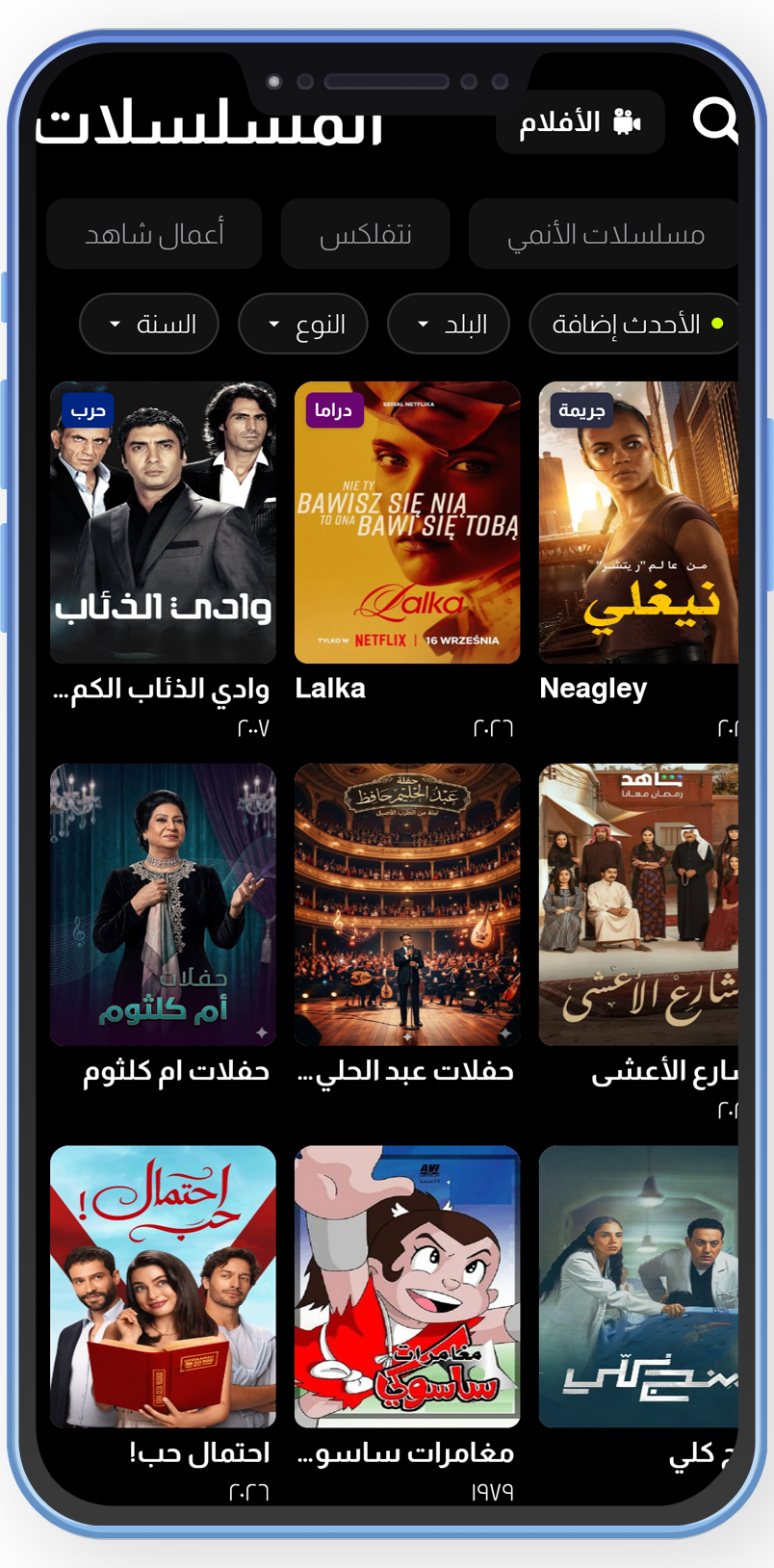Choose the الأحدث إضافة sorting chip

tap(634, 324)
